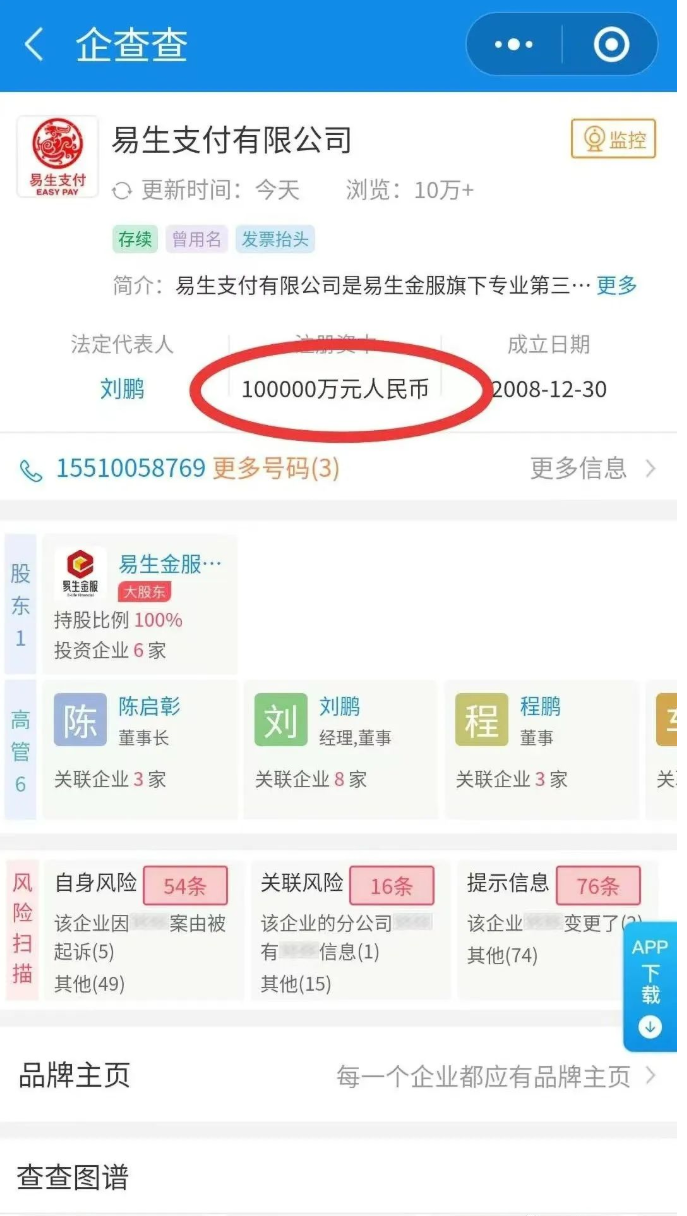View 关联风险 16条 card
The height and width of the screenshot is (1216, 687).
tap(348, 930)
